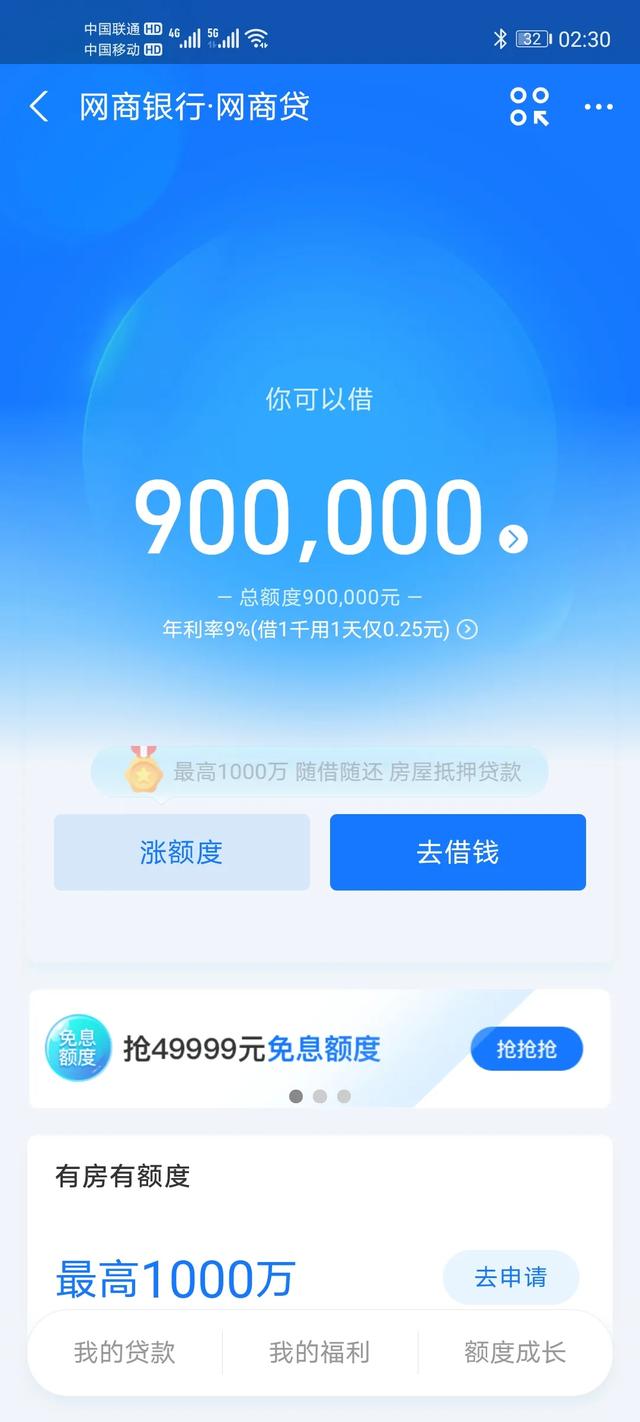
Task: Tap 去借钱 to borrow money
Action: point(458,852)
